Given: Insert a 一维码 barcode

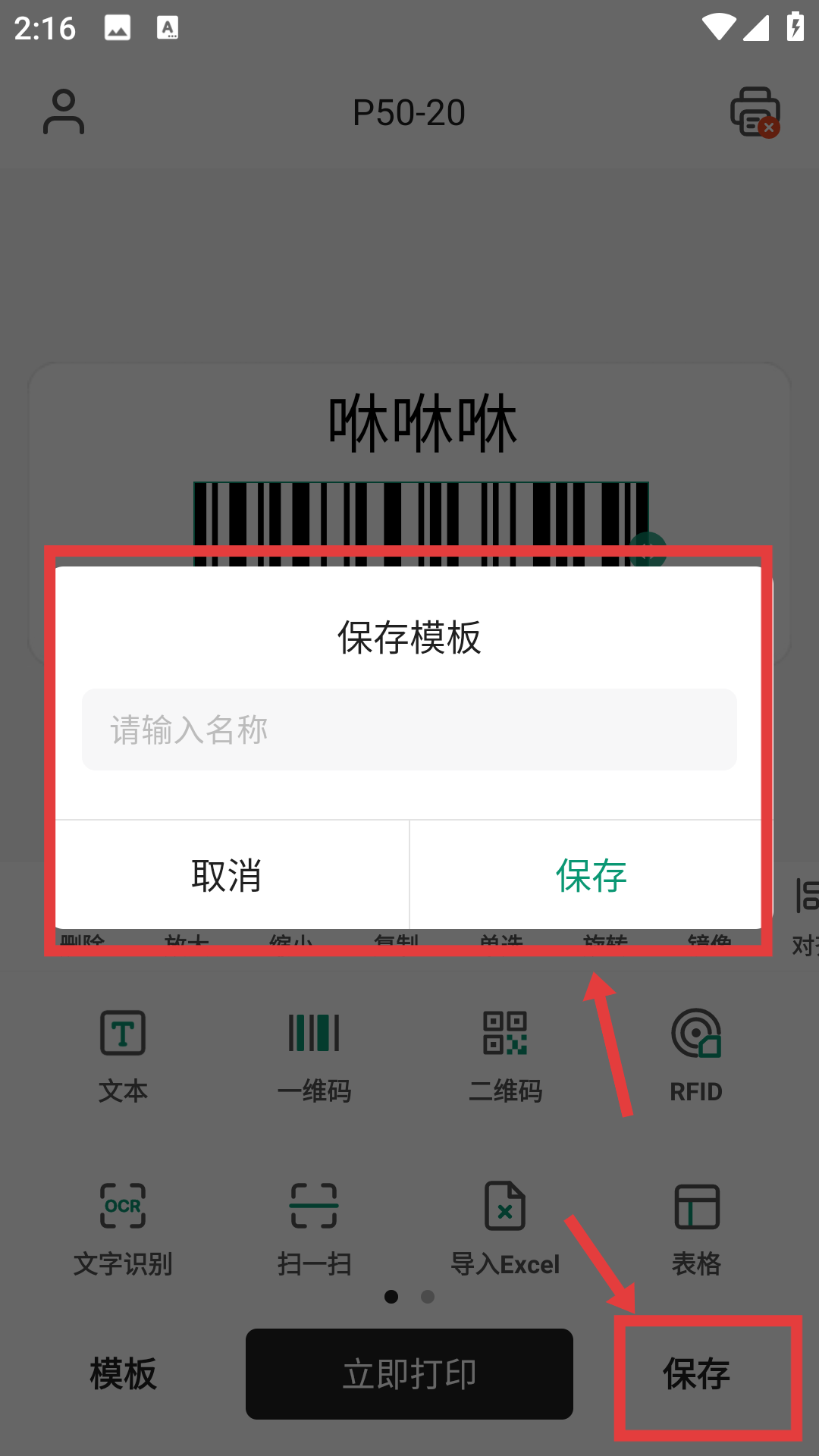Looking at the screenshot, I should coord(314,1056).
